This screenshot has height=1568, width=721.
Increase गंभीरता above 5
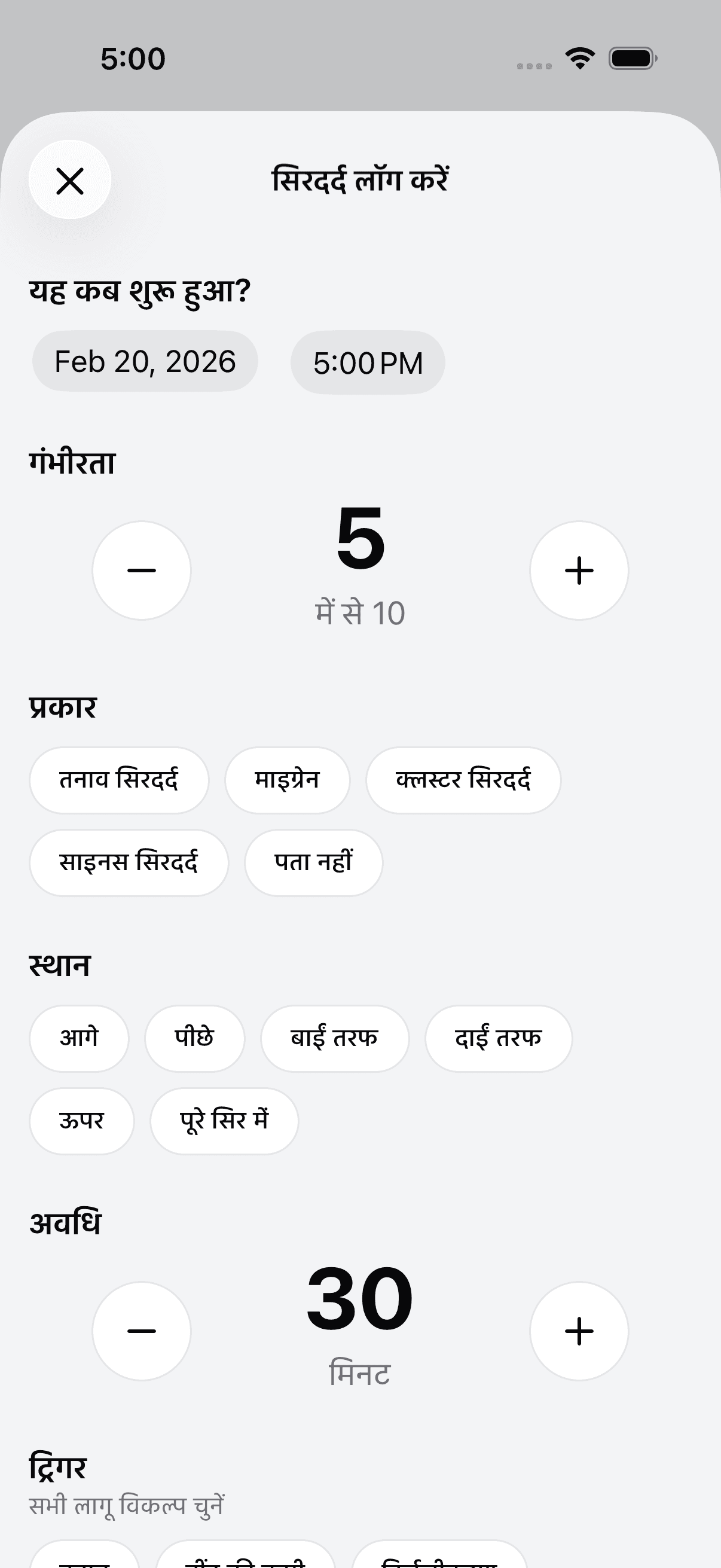pos(579,571)
